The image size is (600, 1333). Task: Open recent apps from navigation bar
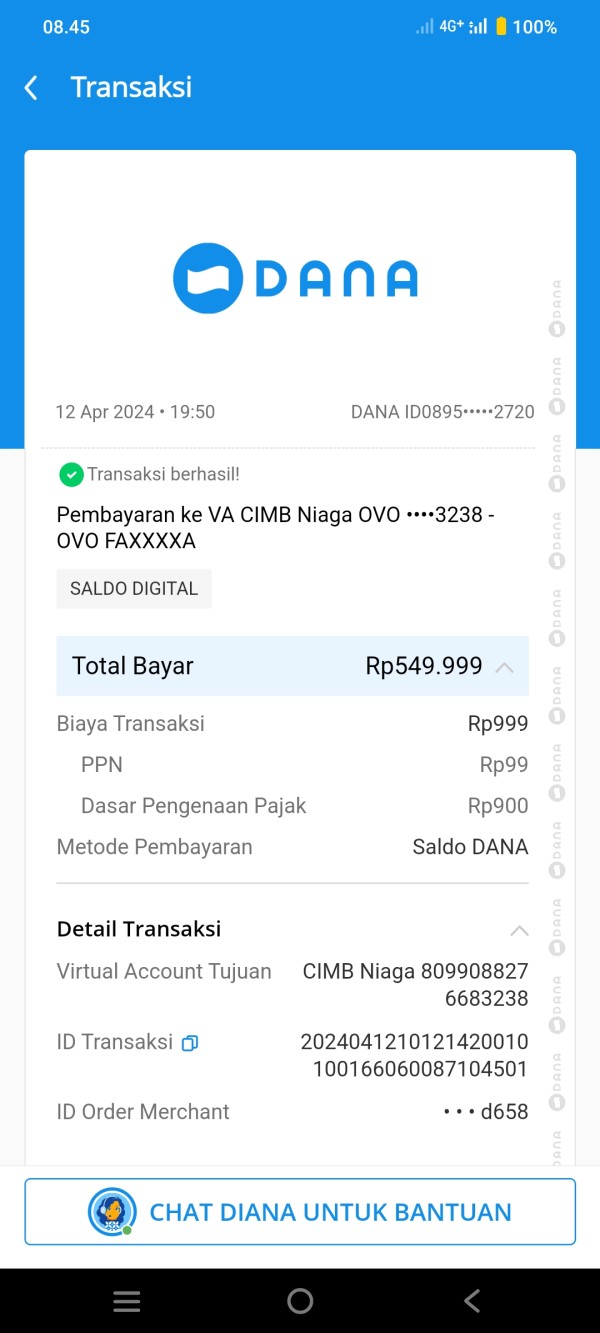point(127,1301)
